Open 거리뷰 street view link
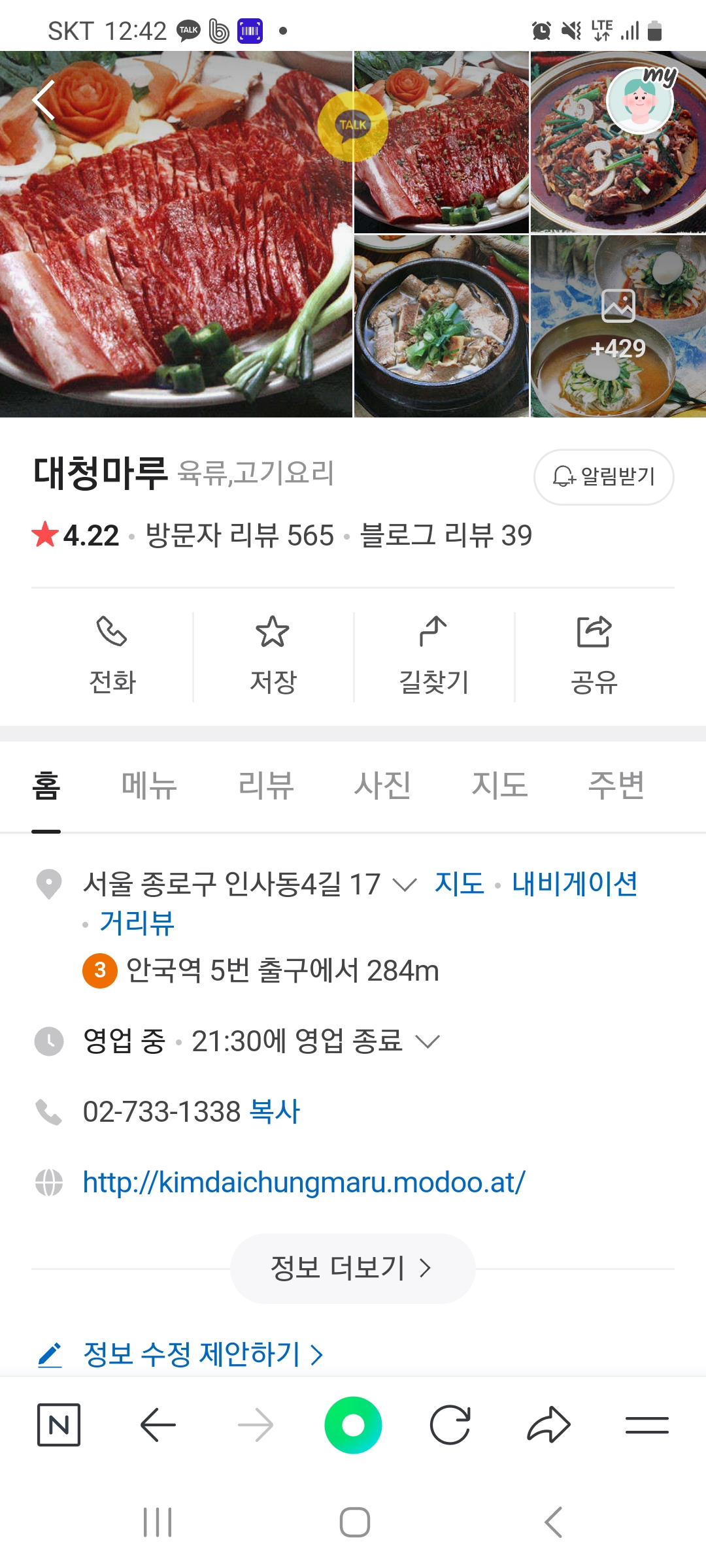Screen dimensions: 706x1568 pyautogui.click(x=137, y=923)
